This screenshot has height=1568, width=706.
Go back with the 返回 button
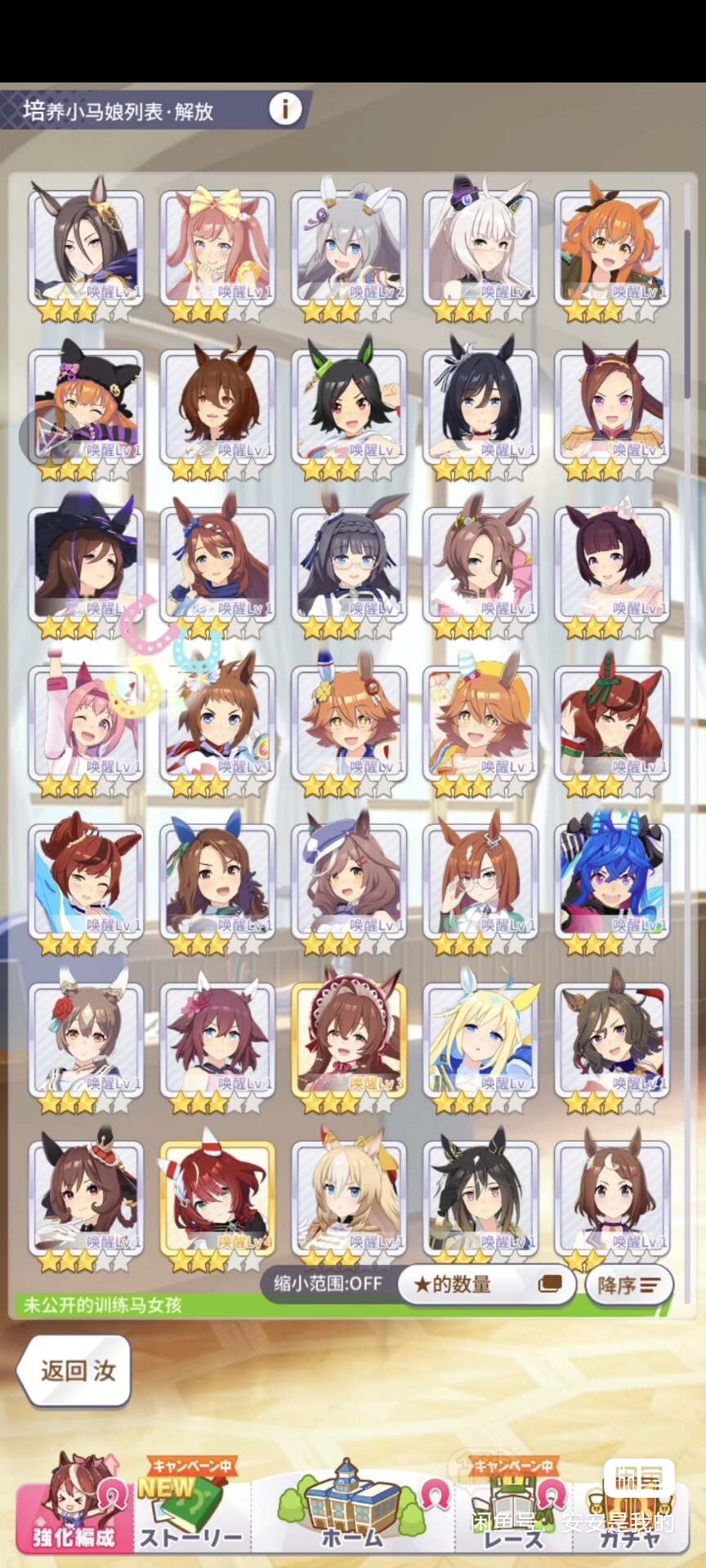(x=75, y=1371)
